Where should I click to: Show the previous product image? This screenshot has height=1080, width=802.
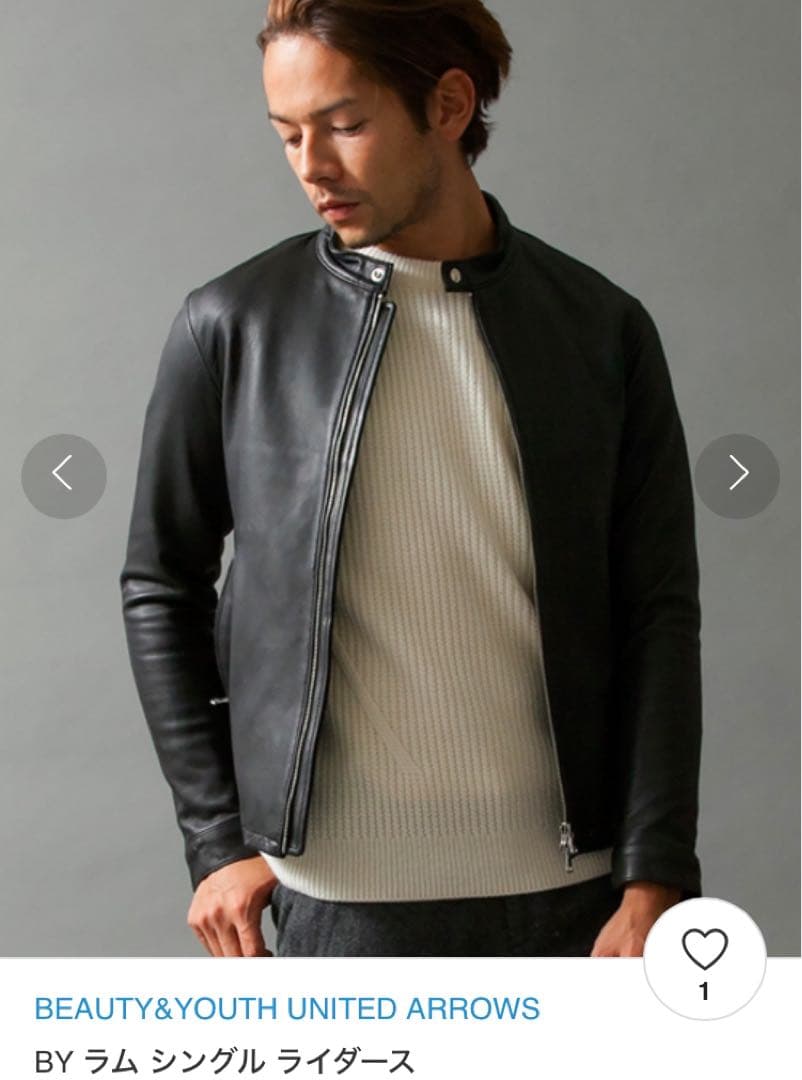coord(63,475)
